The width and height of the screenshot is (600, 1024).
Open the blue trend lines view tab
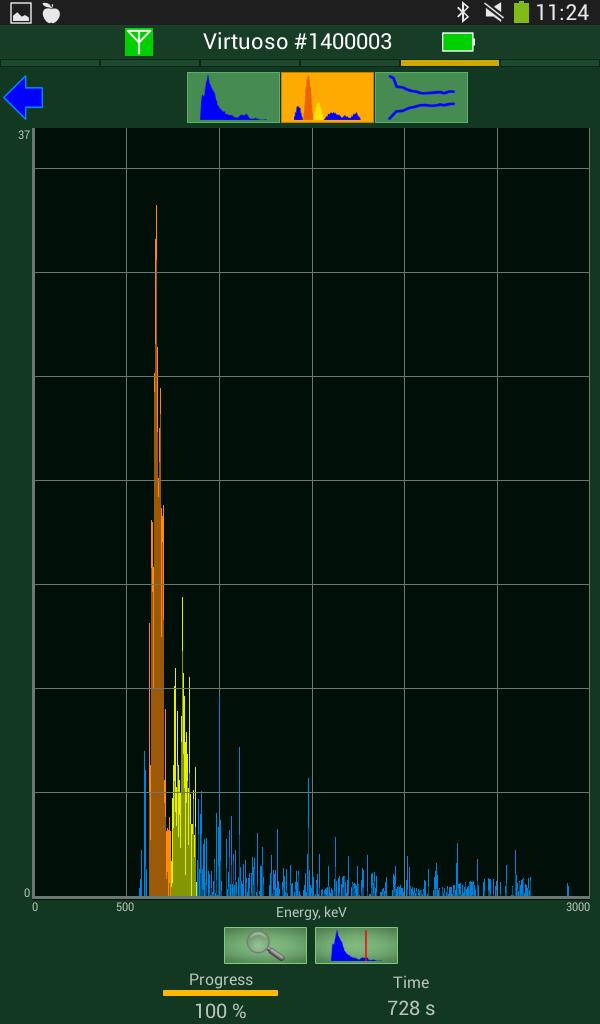click(x=421, y=97)
